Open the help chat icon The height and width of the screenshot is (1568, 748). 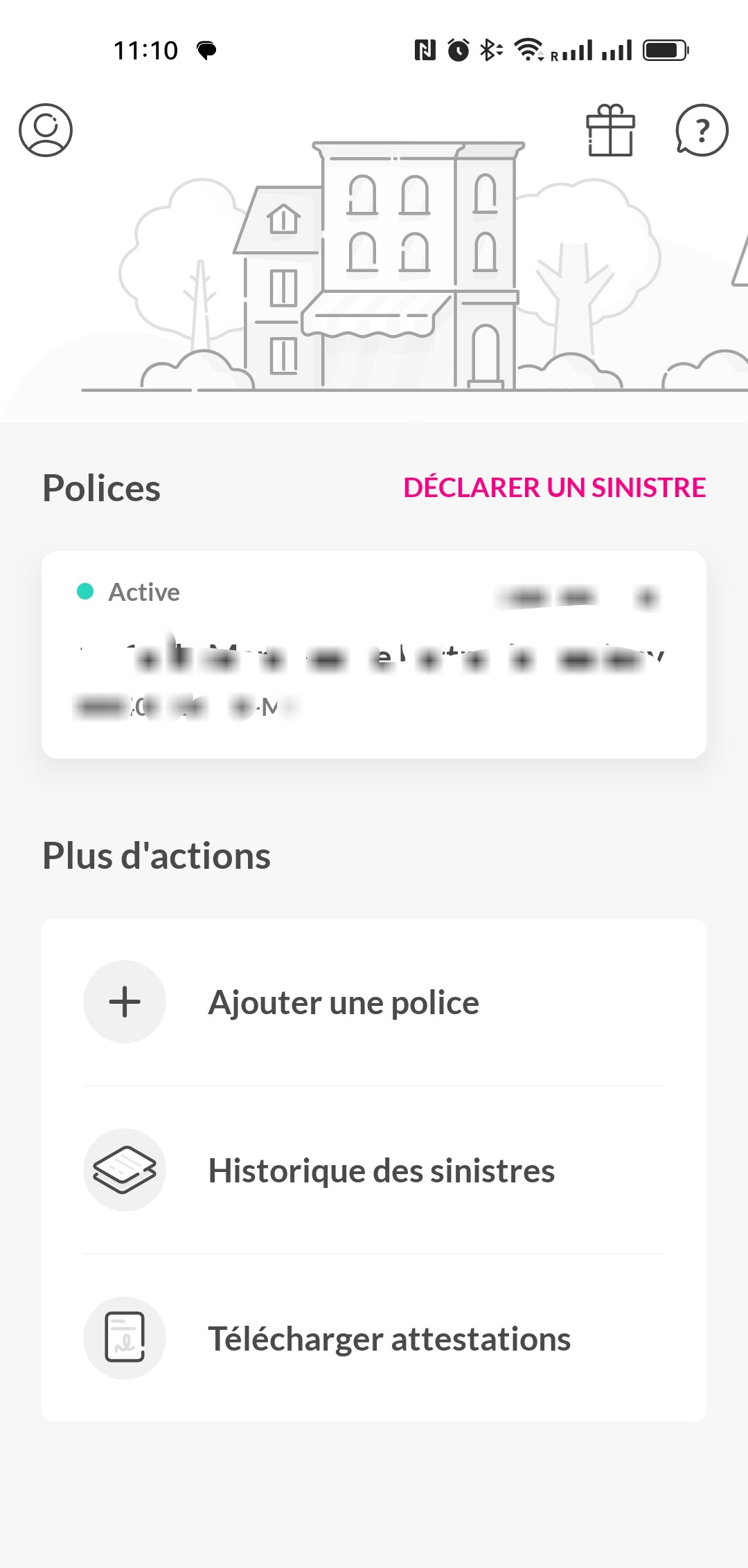pyautogui.click(x=702, y=130)
